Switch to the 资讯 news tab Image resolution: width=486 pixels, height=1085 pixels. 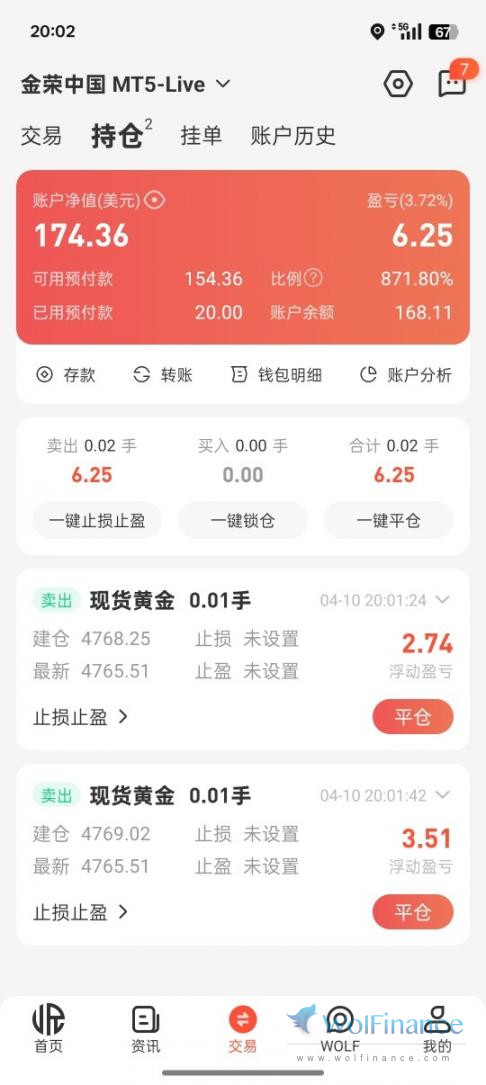pyautogui.click(x=145, y=1028)
